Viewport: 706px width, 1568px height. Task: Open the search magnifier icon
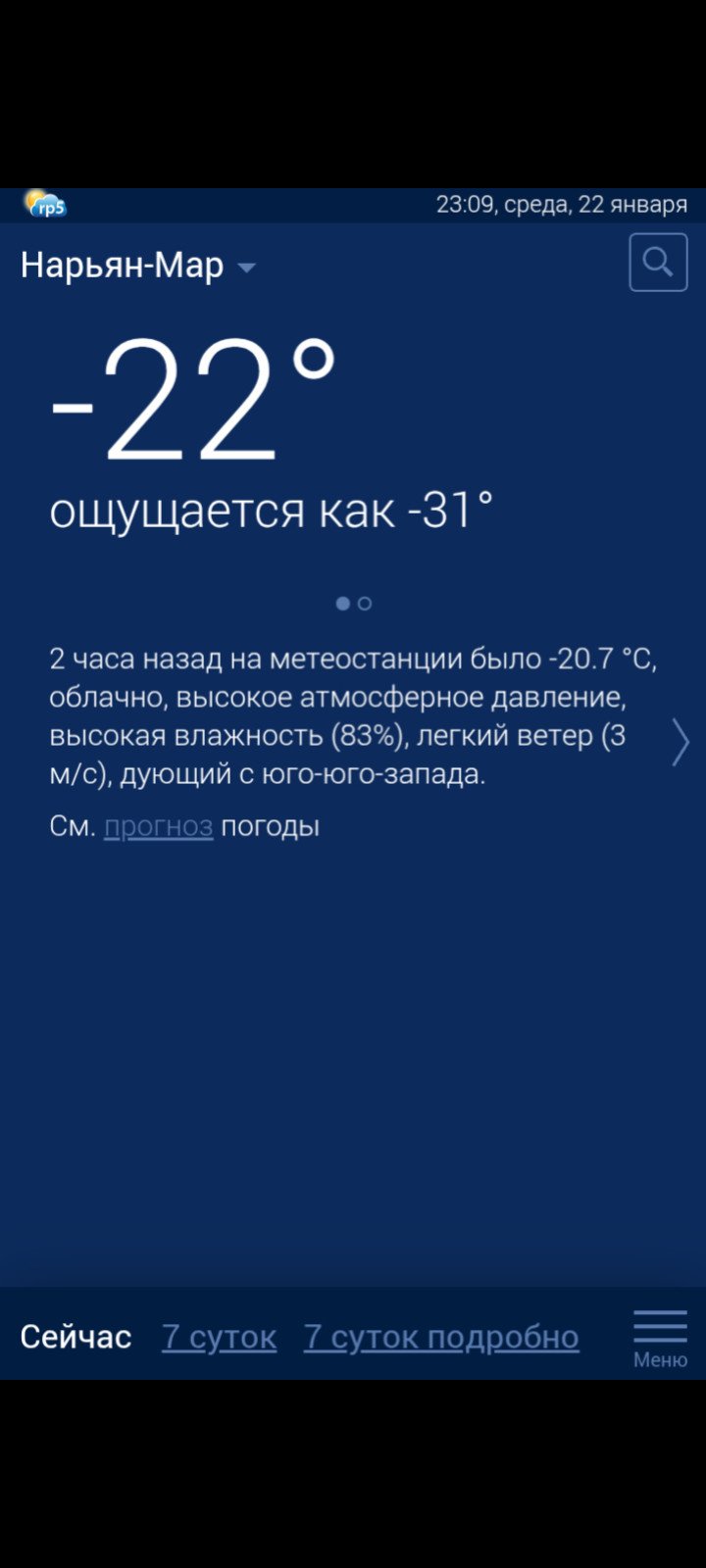(x=658, y=263)
